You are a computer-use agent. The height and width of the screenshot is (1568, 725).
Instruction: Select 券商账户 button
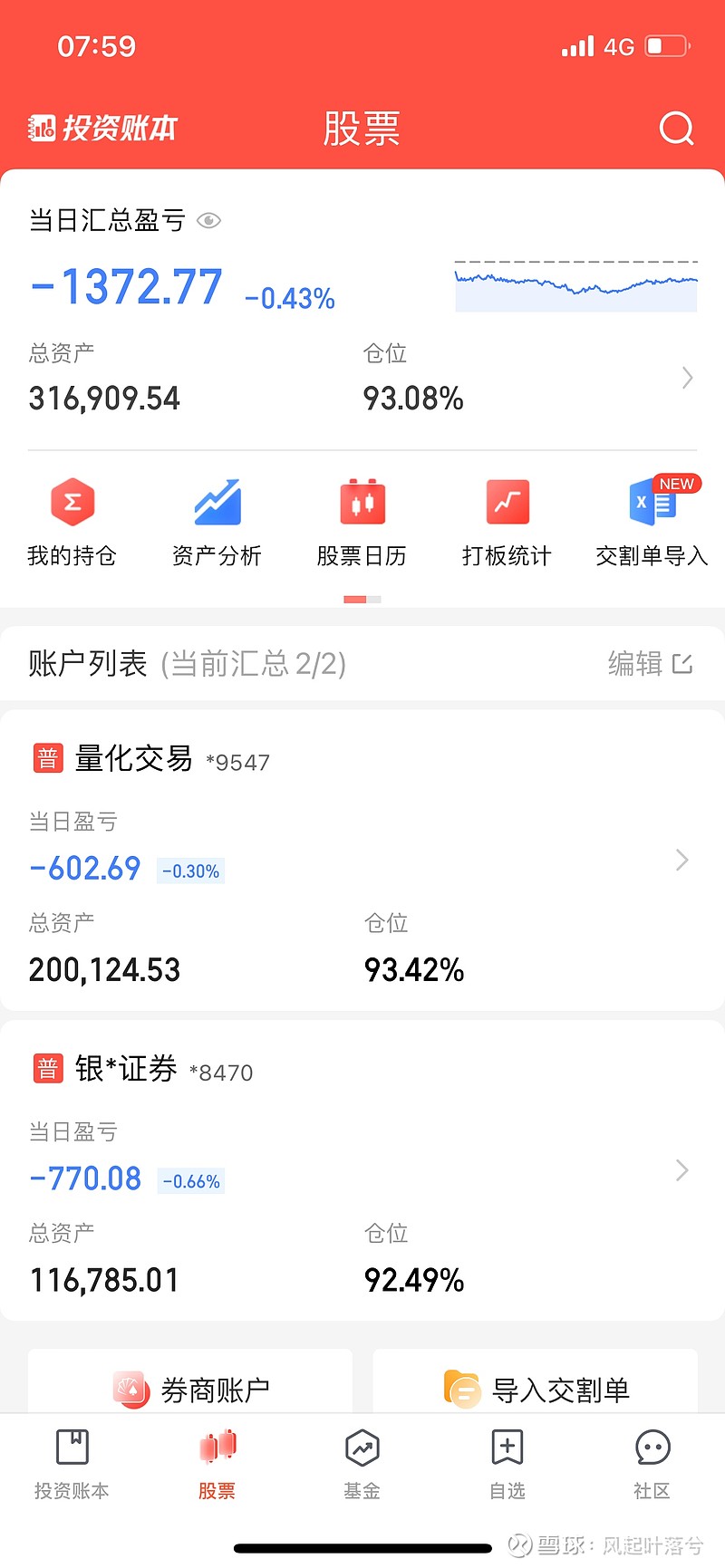190,1383
